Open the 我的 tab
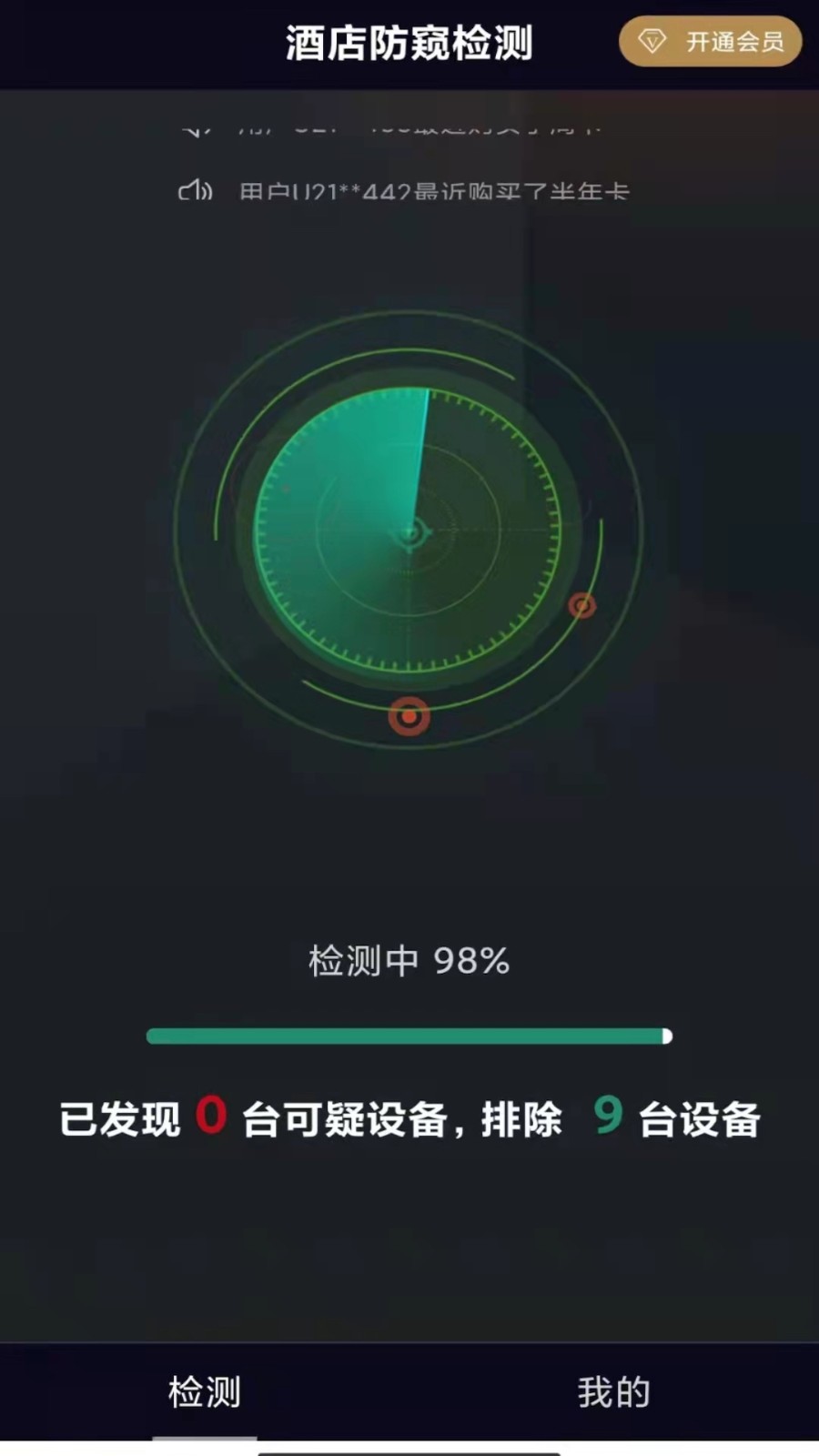819x1456 pixels. [x=613, y=1391]
